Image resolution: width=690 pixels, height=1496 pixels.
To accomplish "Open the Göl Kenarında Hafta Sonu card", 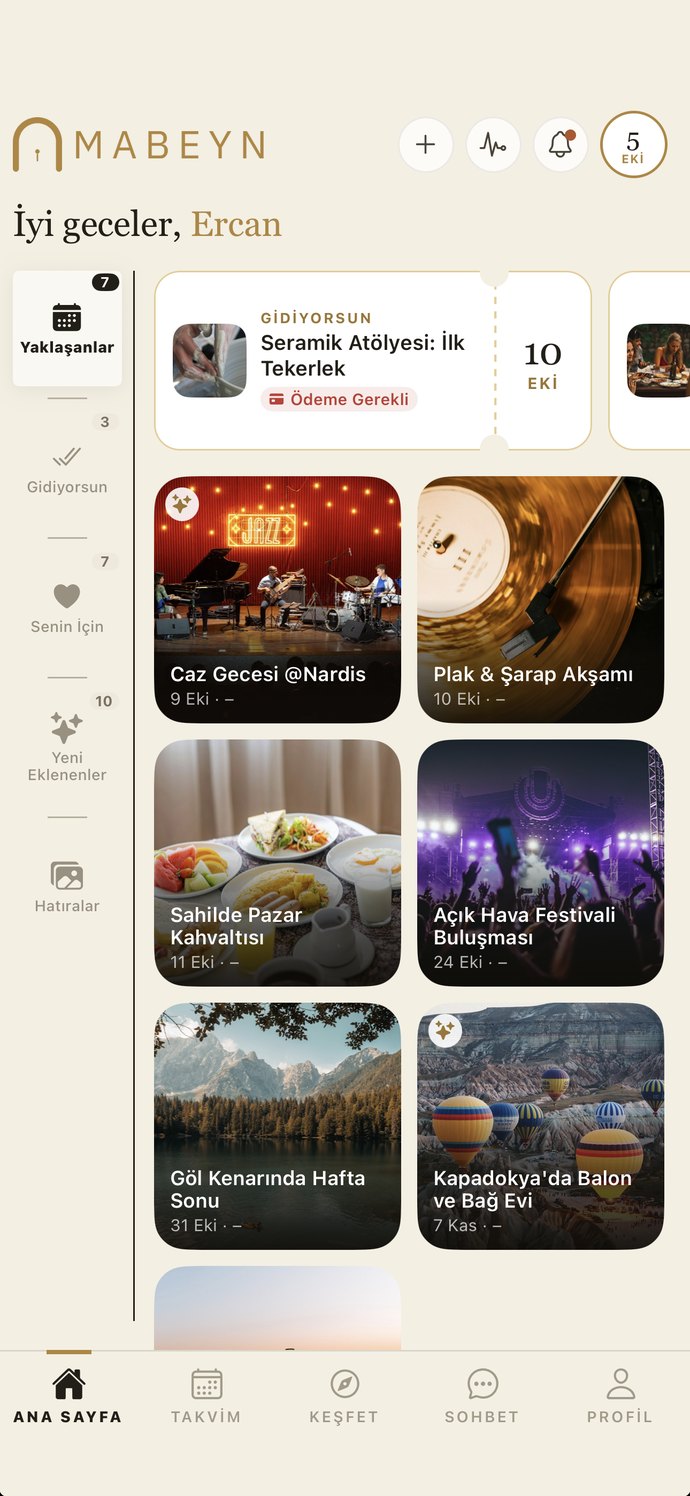I will 277,1126.
